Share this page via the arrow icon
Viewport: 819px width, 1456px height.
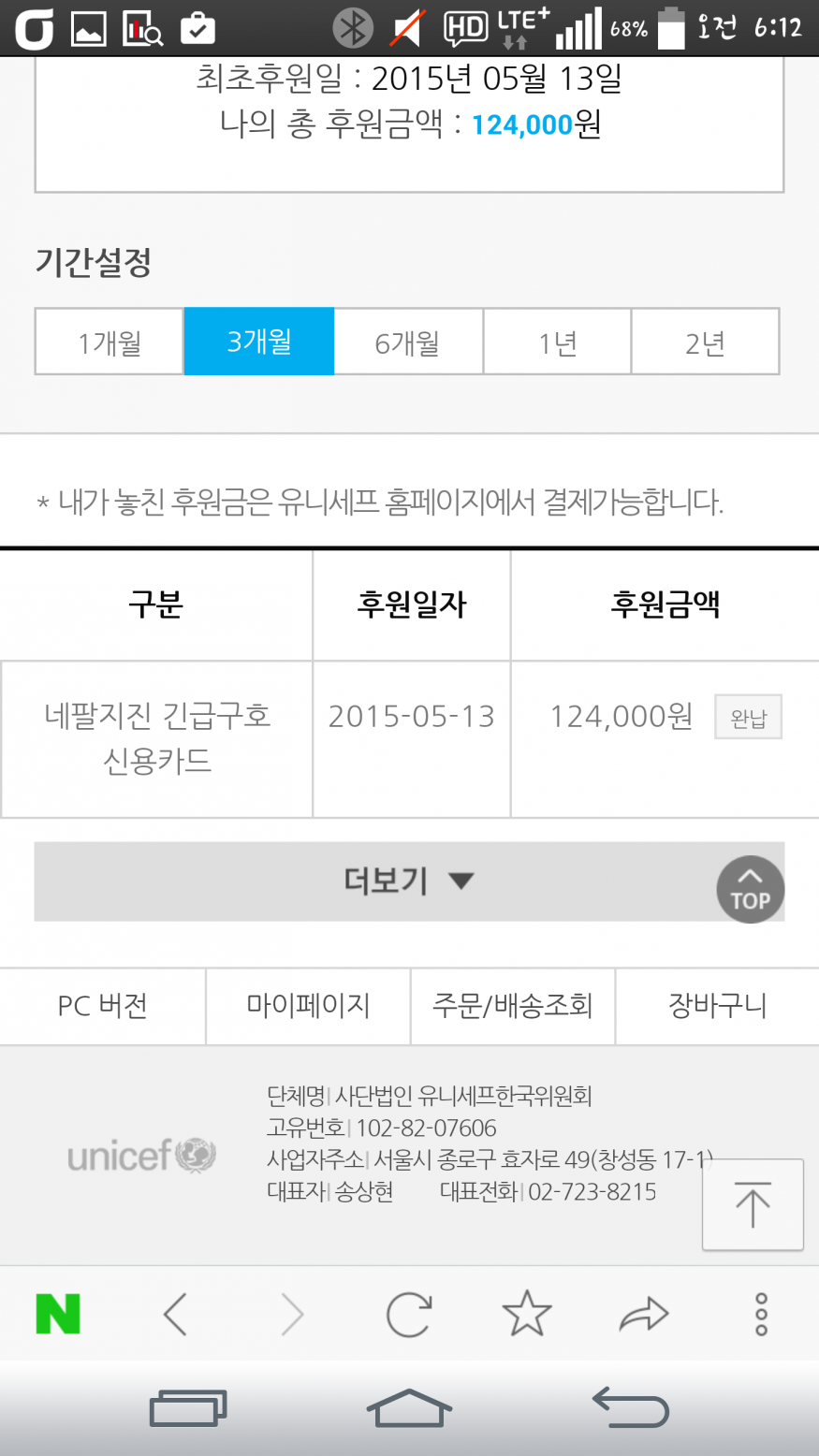click(644, 1314)
